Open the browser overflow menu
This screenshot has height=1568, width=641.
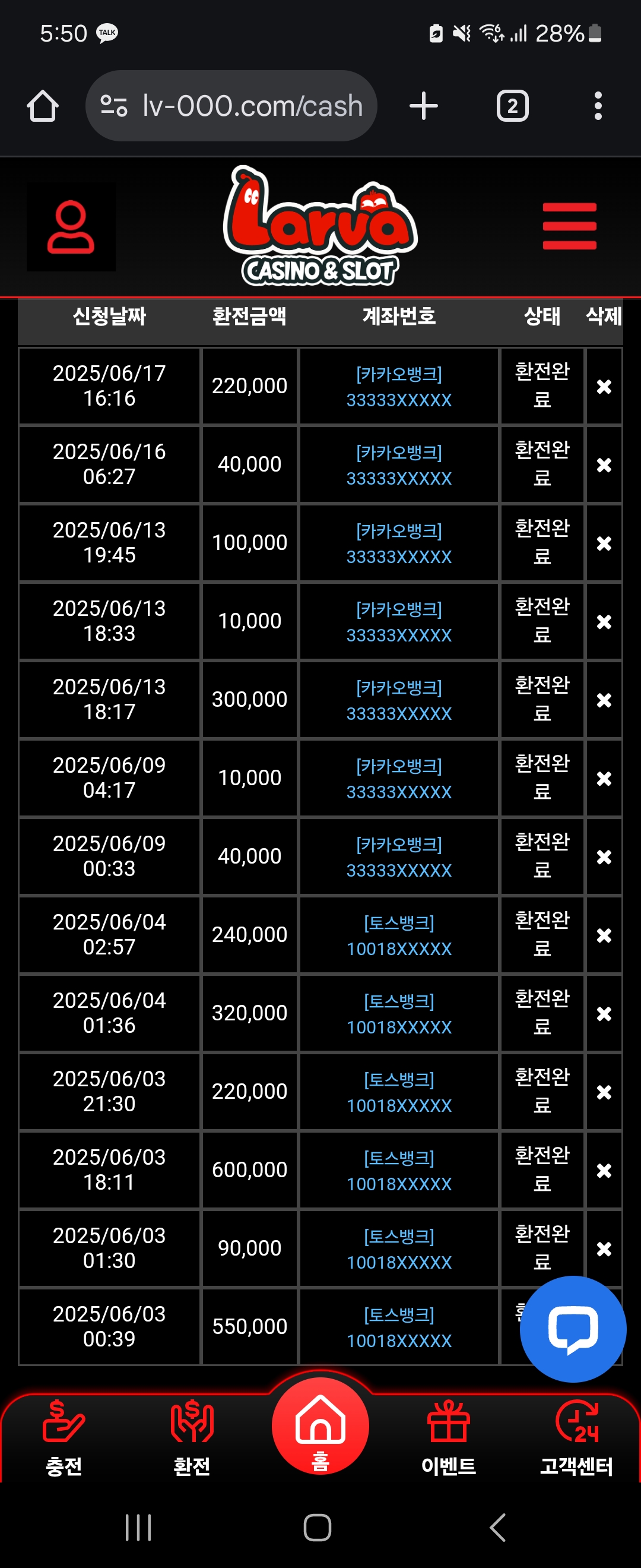pyautogui.click(x=598, y=106)
